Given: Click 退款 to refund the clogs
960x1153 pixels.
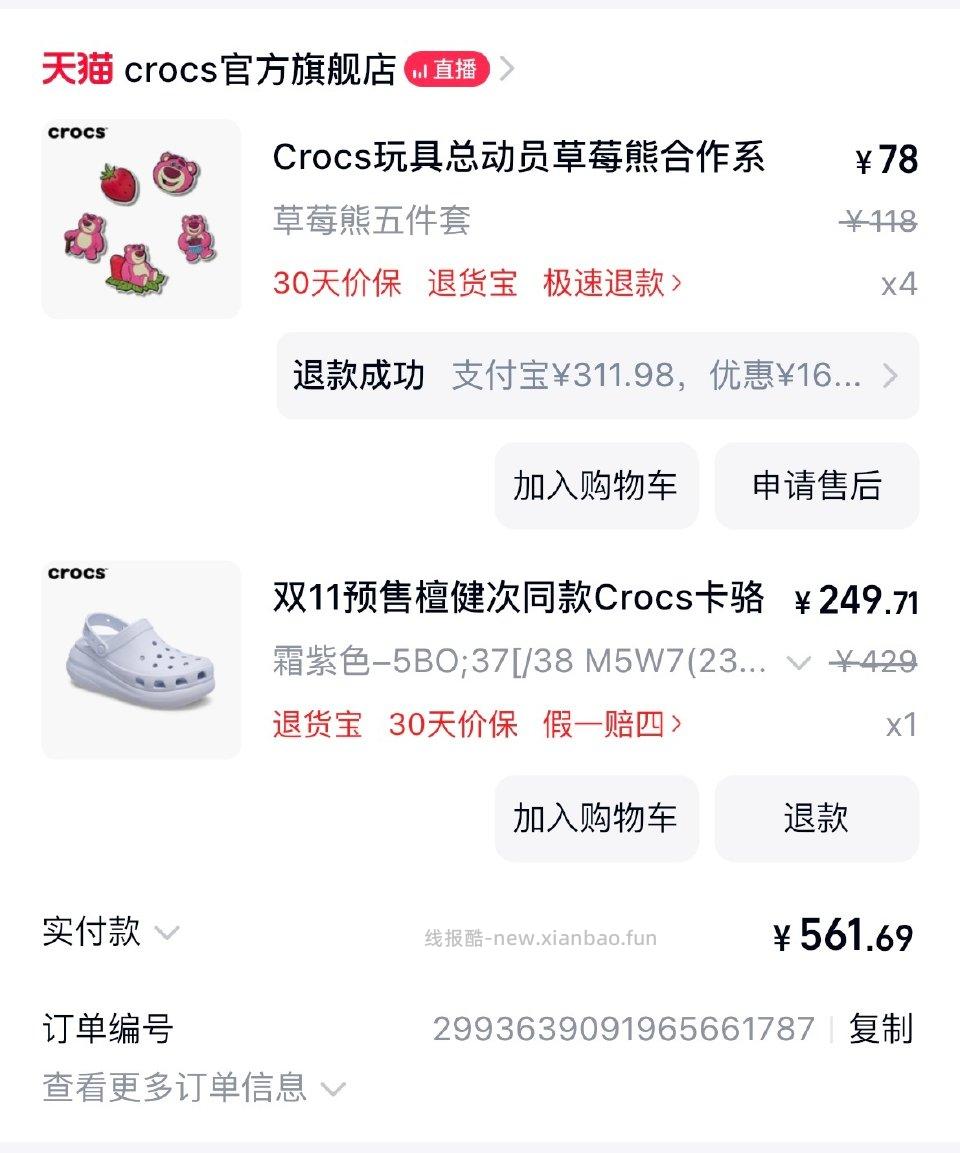Looking at the screenshot, I should 816,818.
